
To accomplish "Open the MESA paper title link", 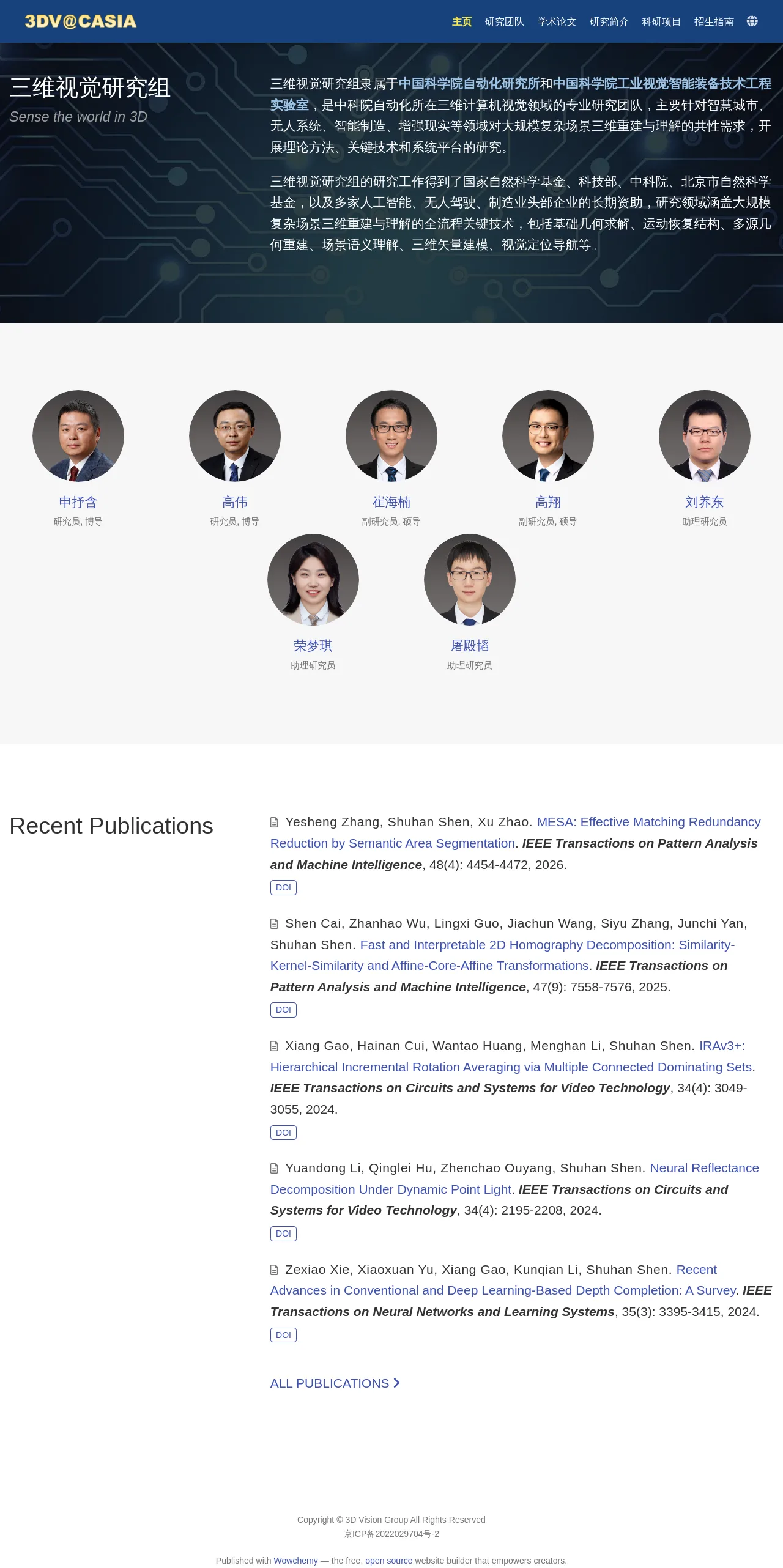I will click(x=515, y=832).
